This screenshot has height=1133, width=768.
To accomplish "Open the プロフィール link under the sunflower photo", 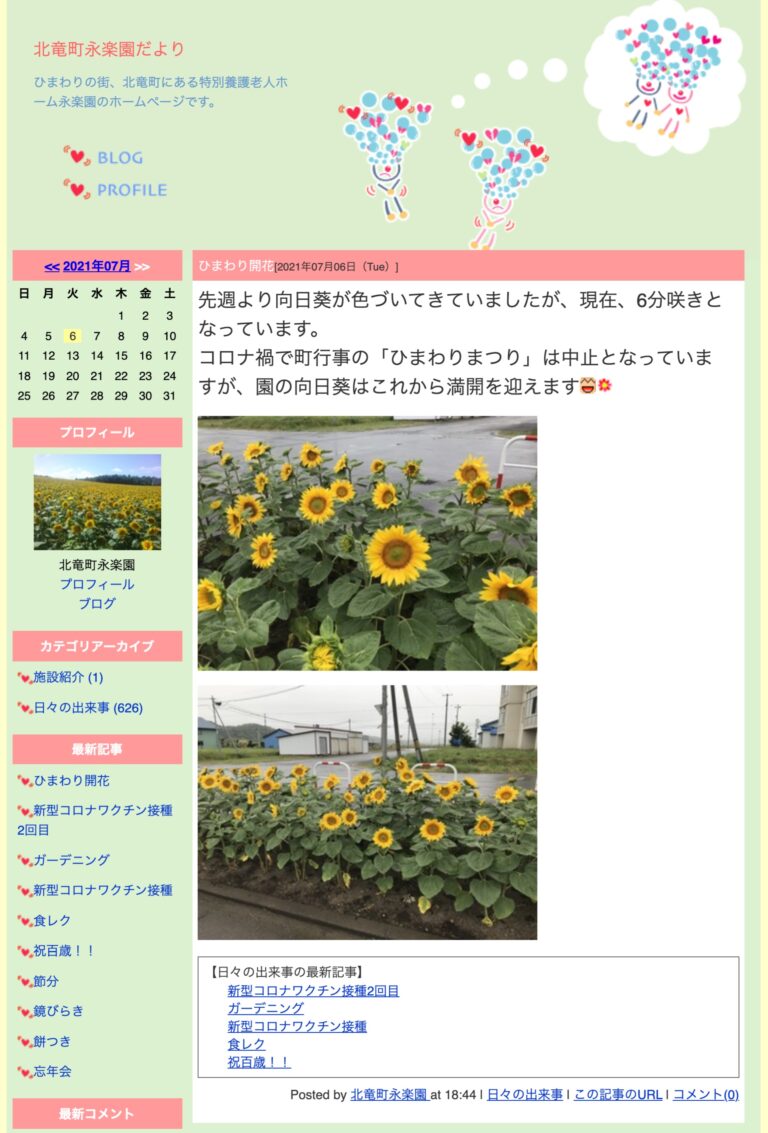I will click(x=96, y=584).
